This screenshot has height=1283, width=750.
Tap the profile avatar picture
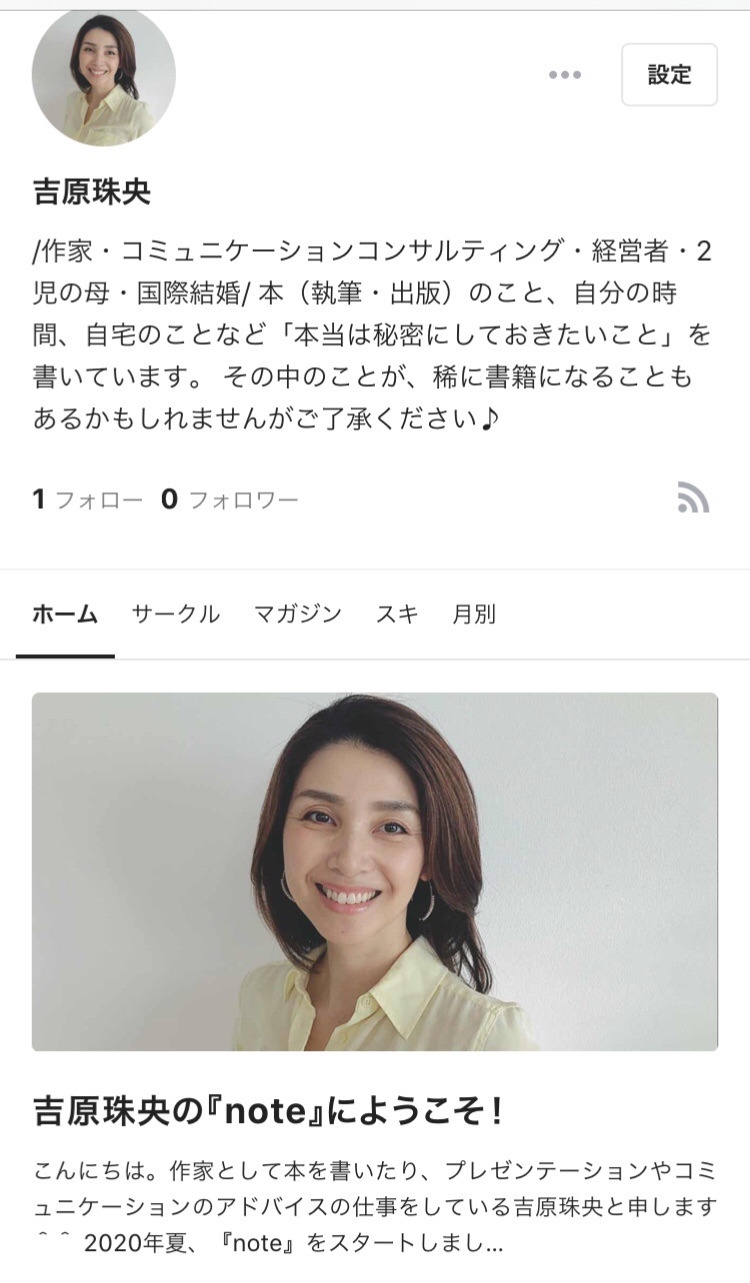tap(104, 78)
